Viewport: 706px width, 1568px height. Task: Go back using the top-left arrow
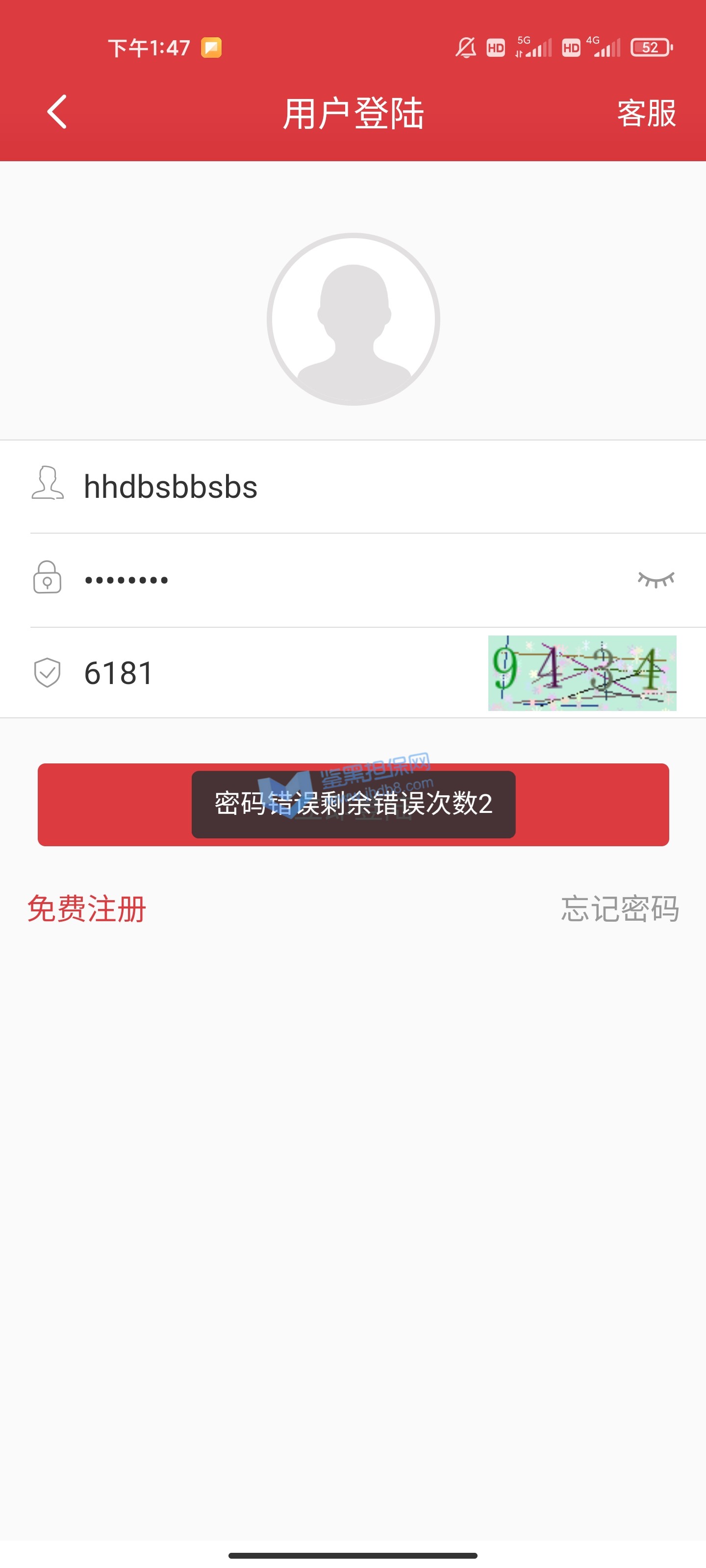[57, 112]
